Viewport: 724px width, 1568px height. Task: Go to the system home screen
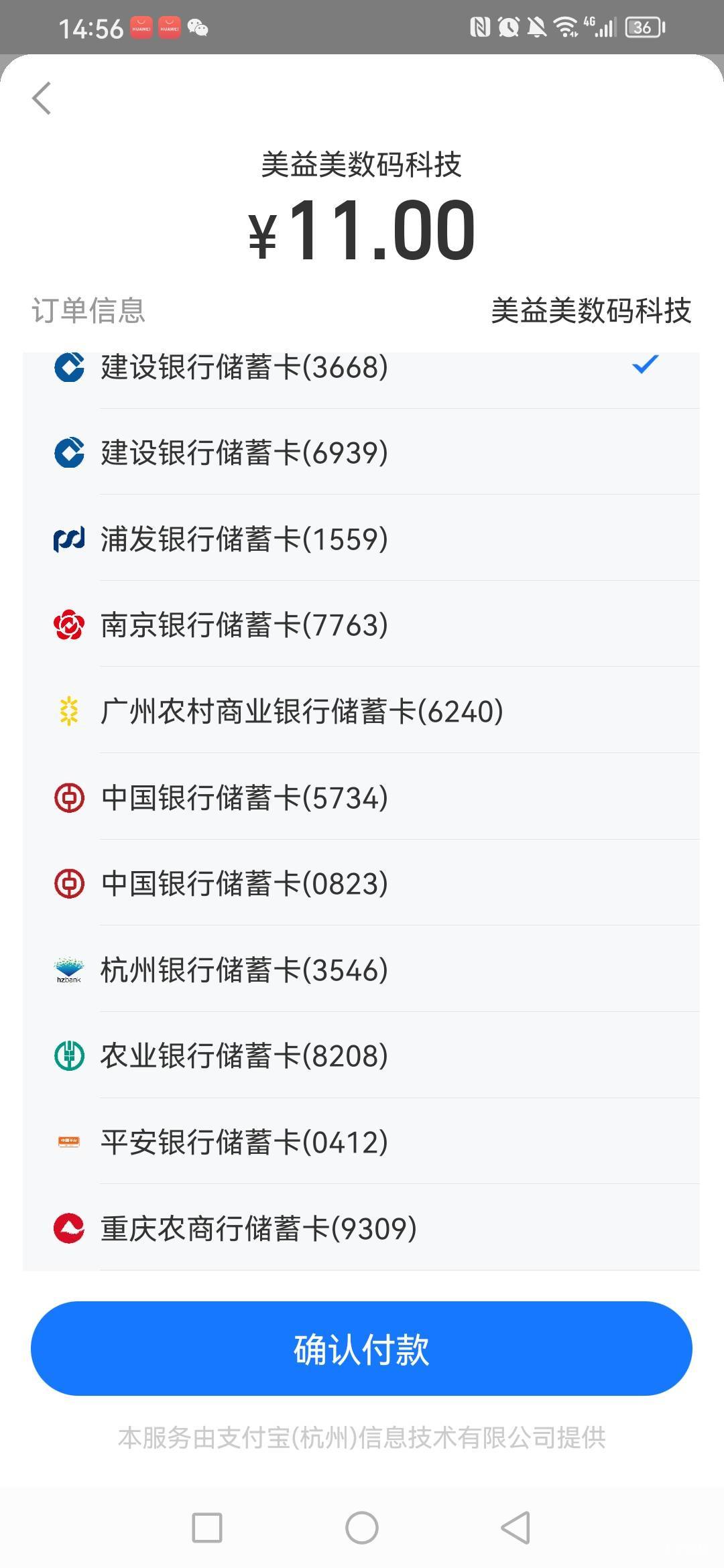362,1528
